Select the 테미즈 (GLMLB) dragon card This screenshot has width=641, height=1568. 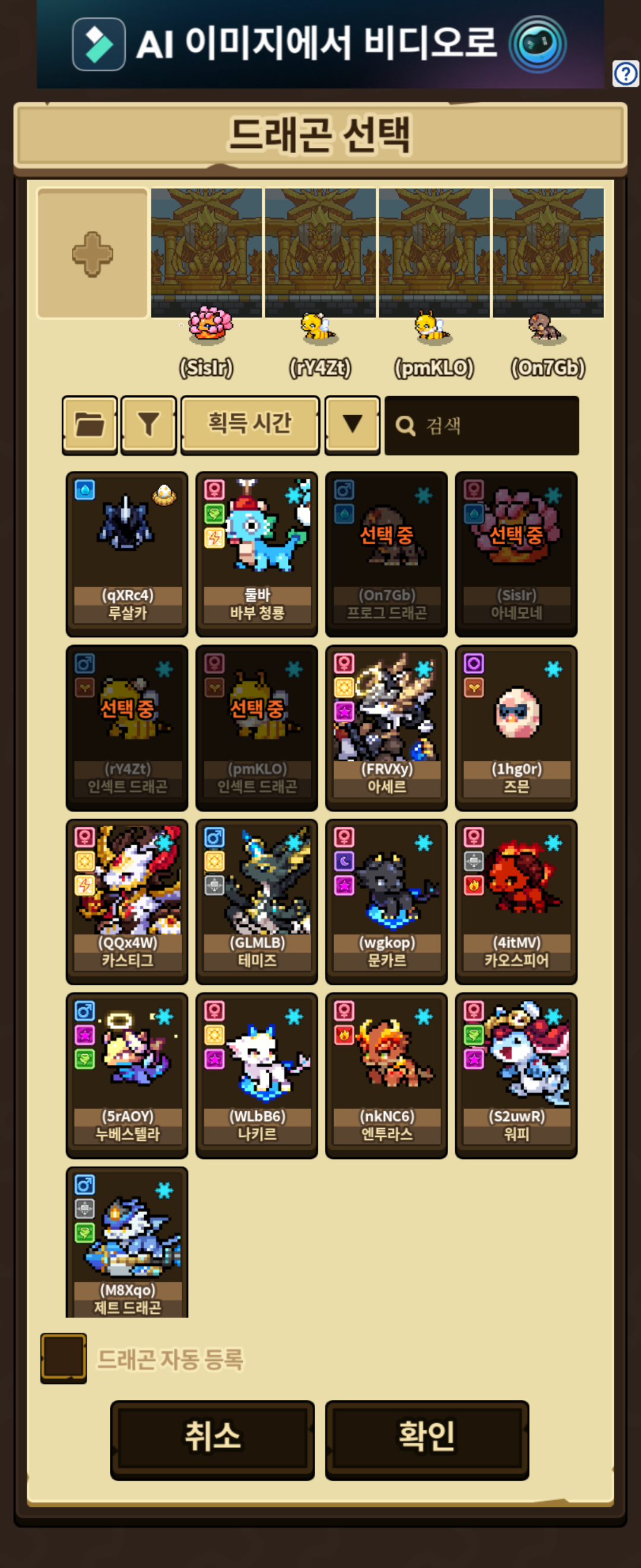[x=256, y=900]
